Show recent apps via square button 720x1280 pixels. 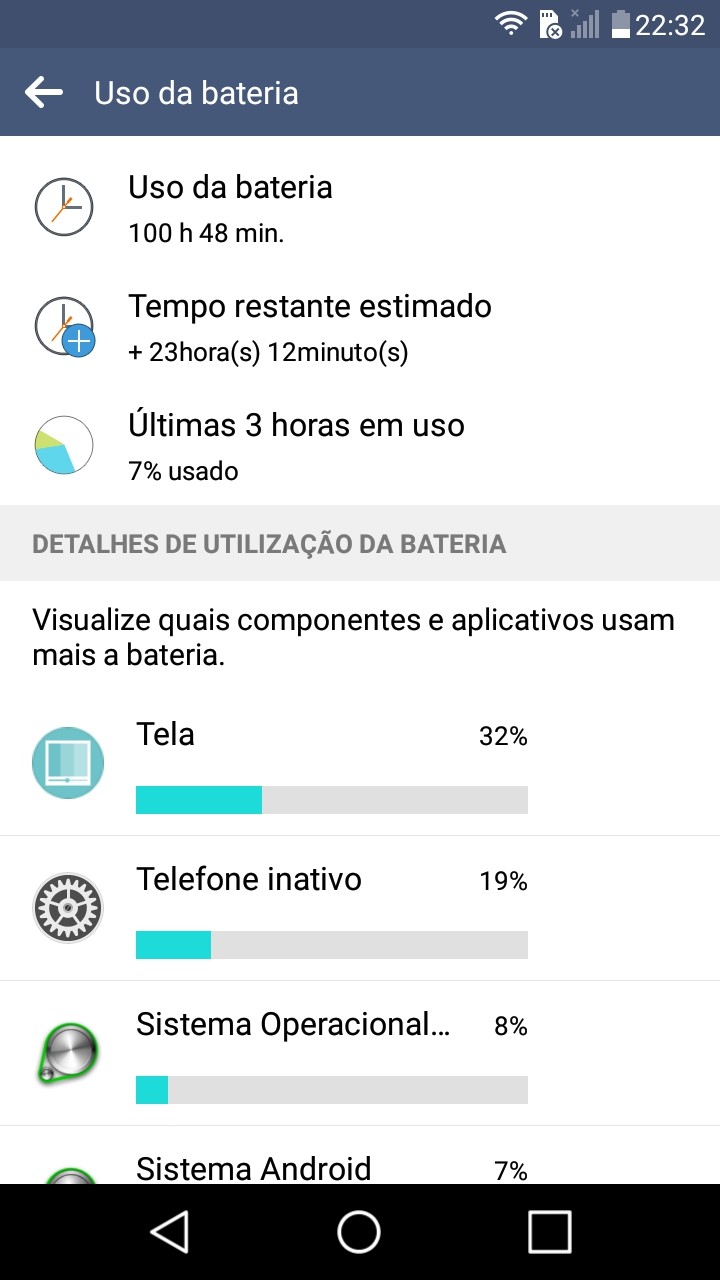click(x=549, y=1232)
